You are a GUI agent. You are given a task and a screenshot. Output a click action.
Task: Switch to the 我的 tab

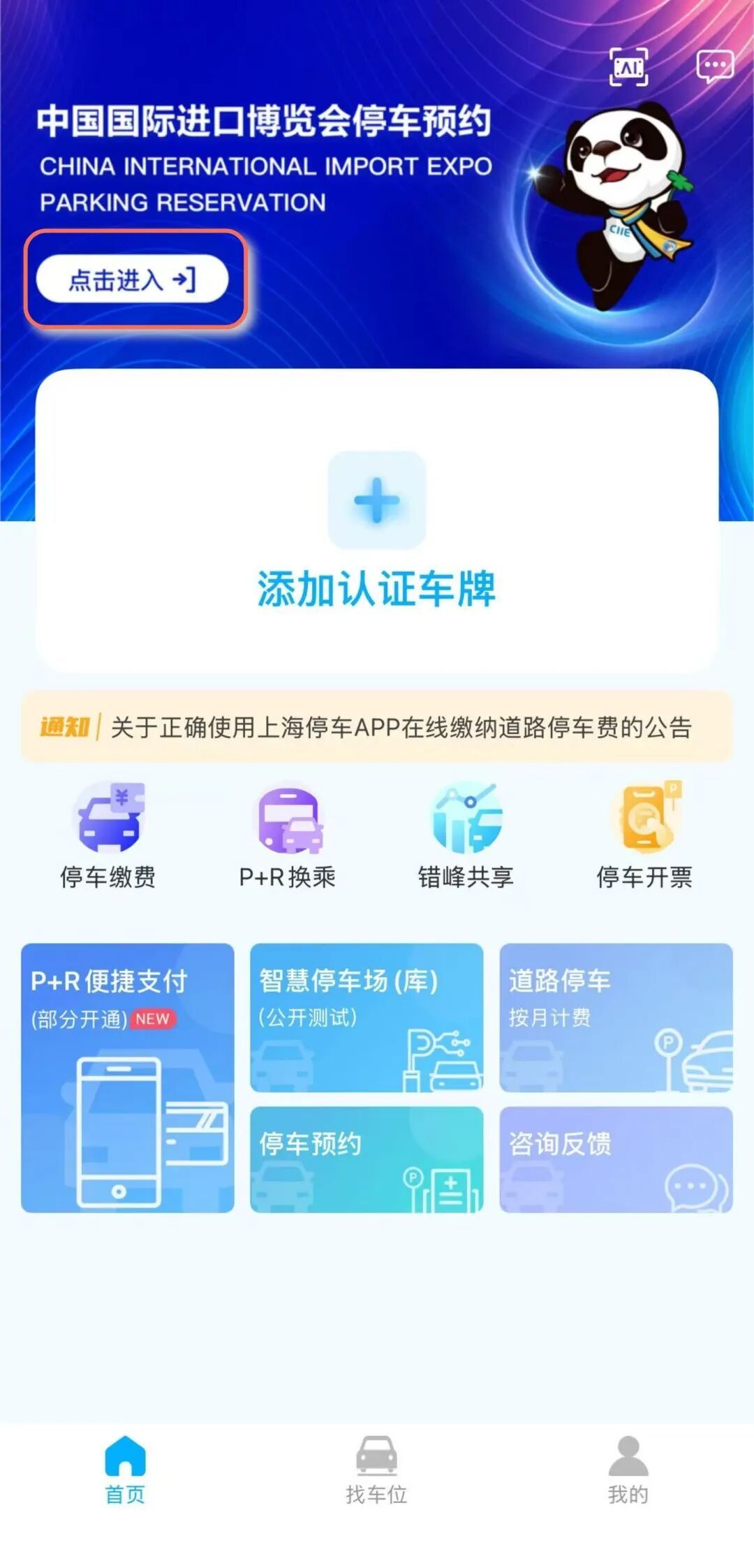[628, 1470]
